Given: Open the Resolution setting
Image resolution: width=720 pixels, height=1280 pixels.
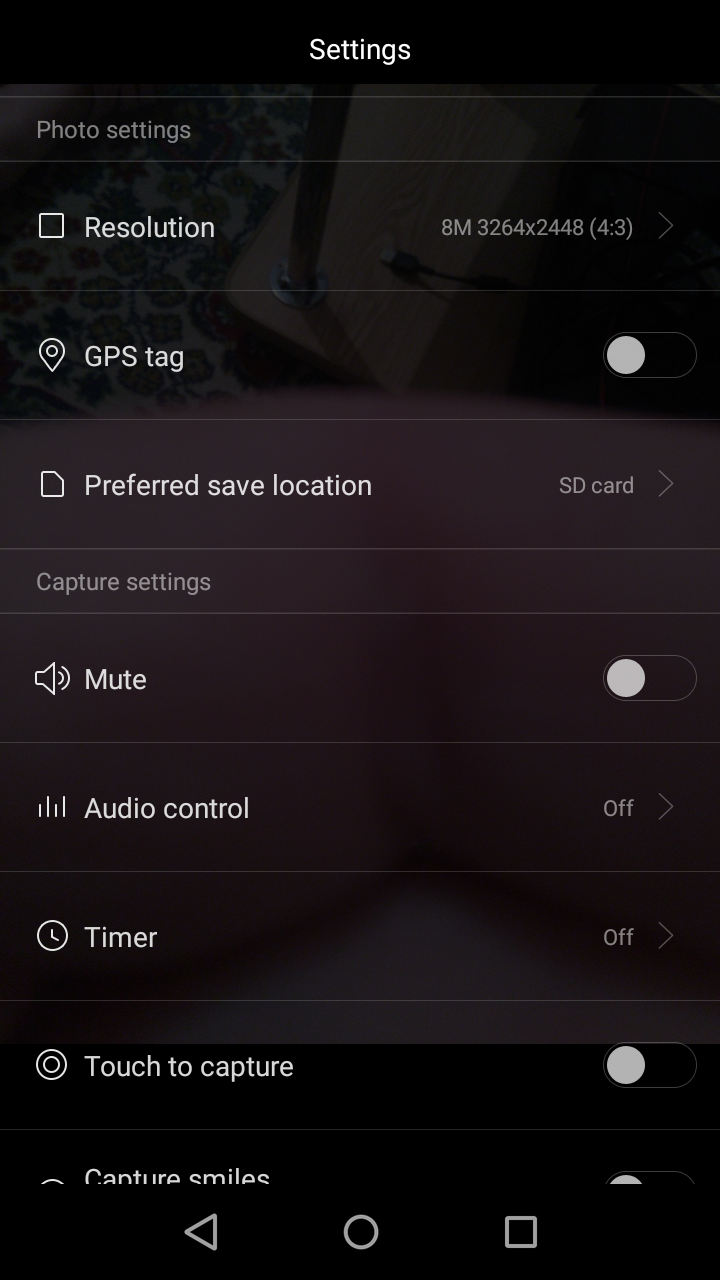Looking at the screenshot, I should (x=360, y=227).
